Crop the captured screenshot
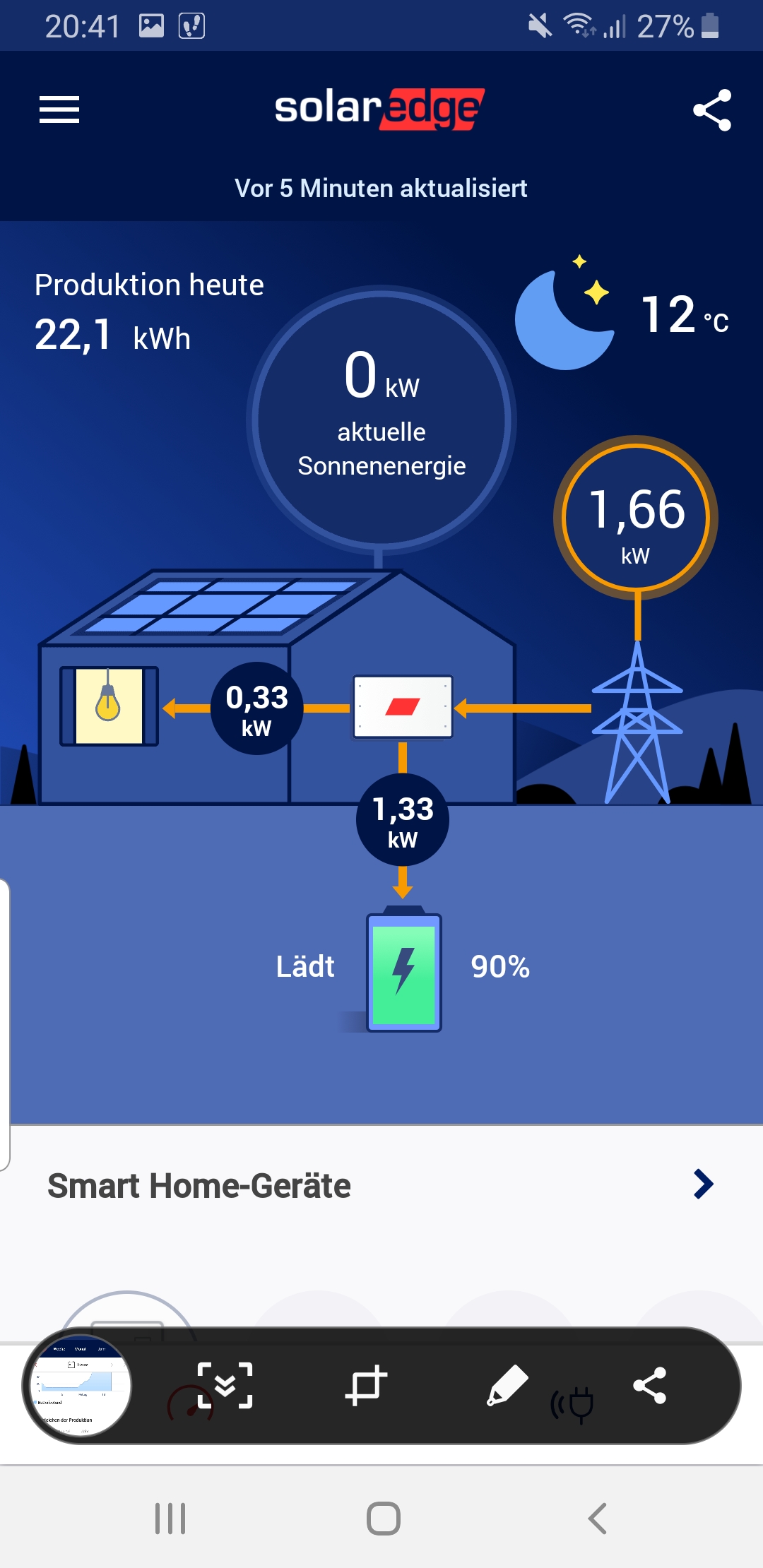The image size is (763, 1568). tap(366, 1386)
